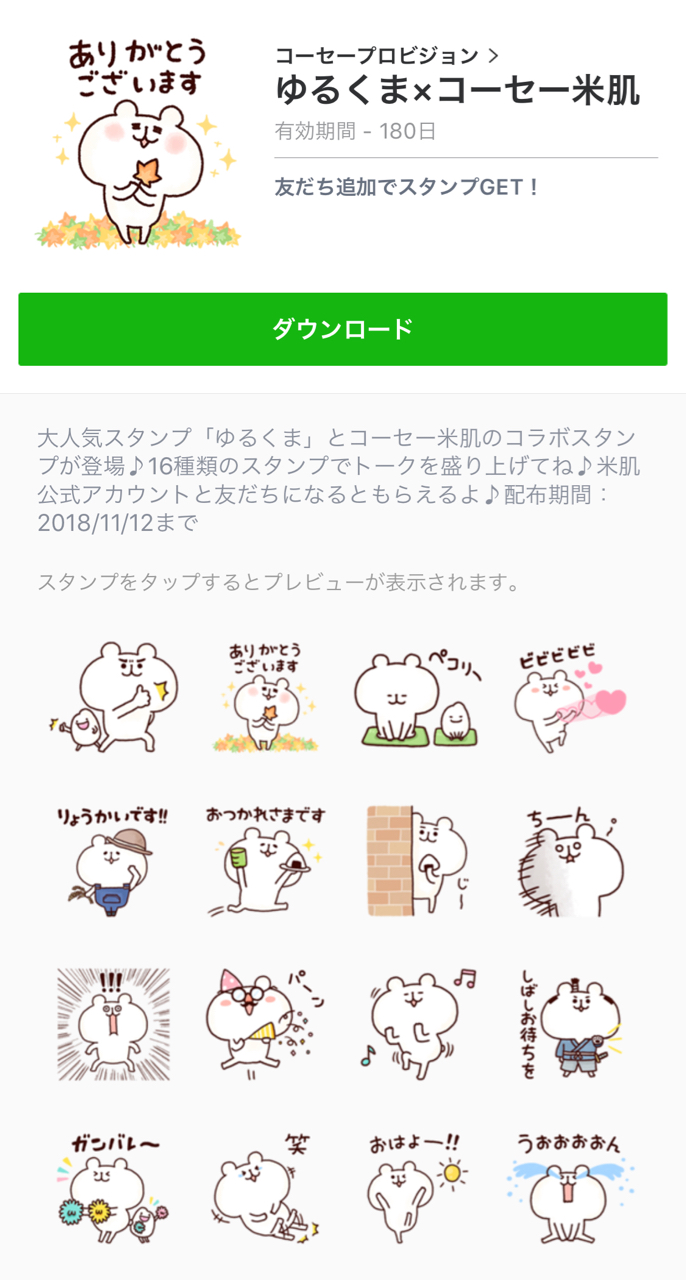Preview the うおおおおん crying sticker

(x=572, y=1185)
